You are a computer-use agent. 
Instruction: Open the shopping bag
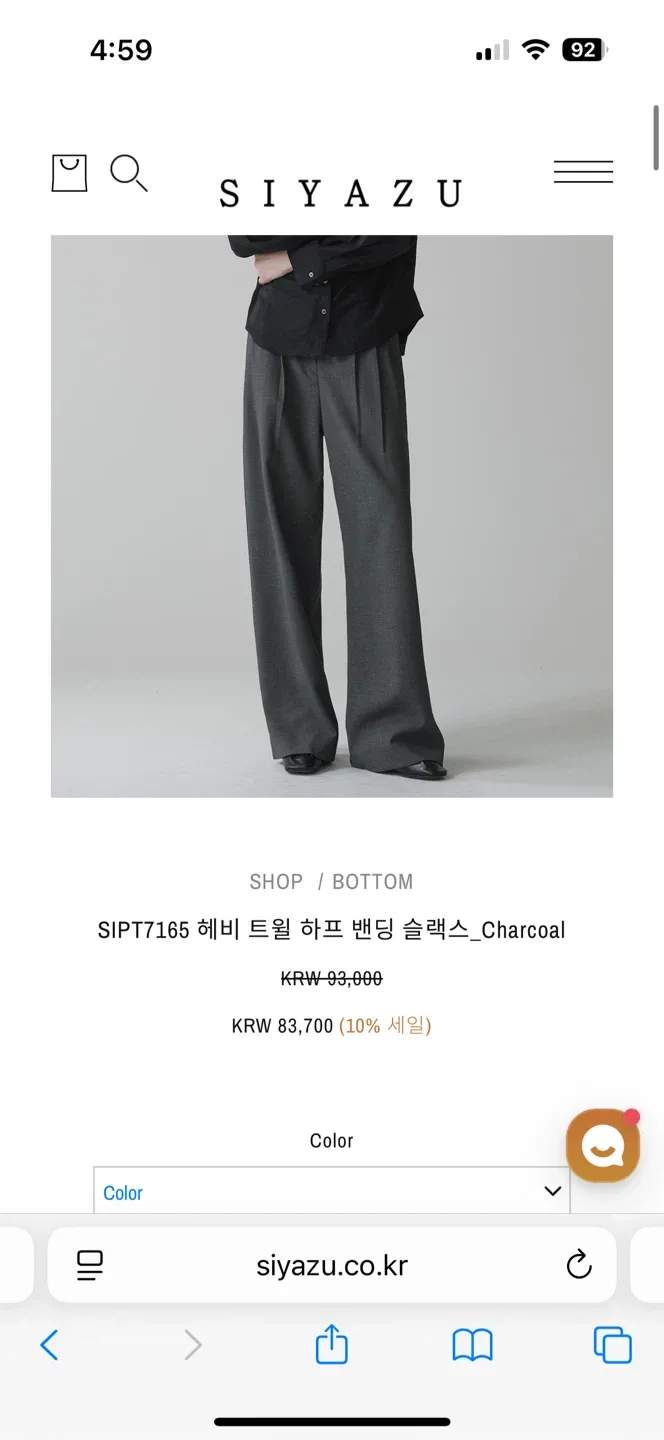(x=70, y=173)
